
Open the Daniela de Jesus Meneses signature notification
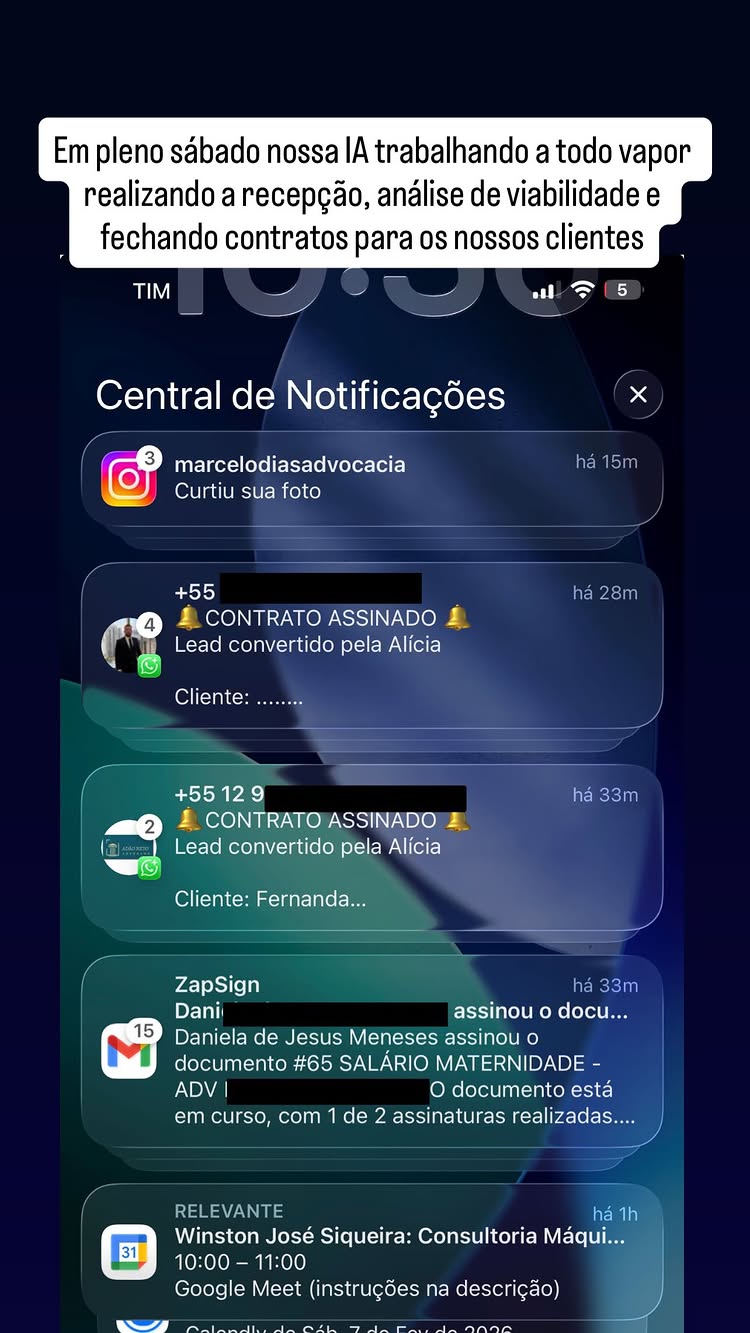pyautogui.click(x=400, y=1063)
